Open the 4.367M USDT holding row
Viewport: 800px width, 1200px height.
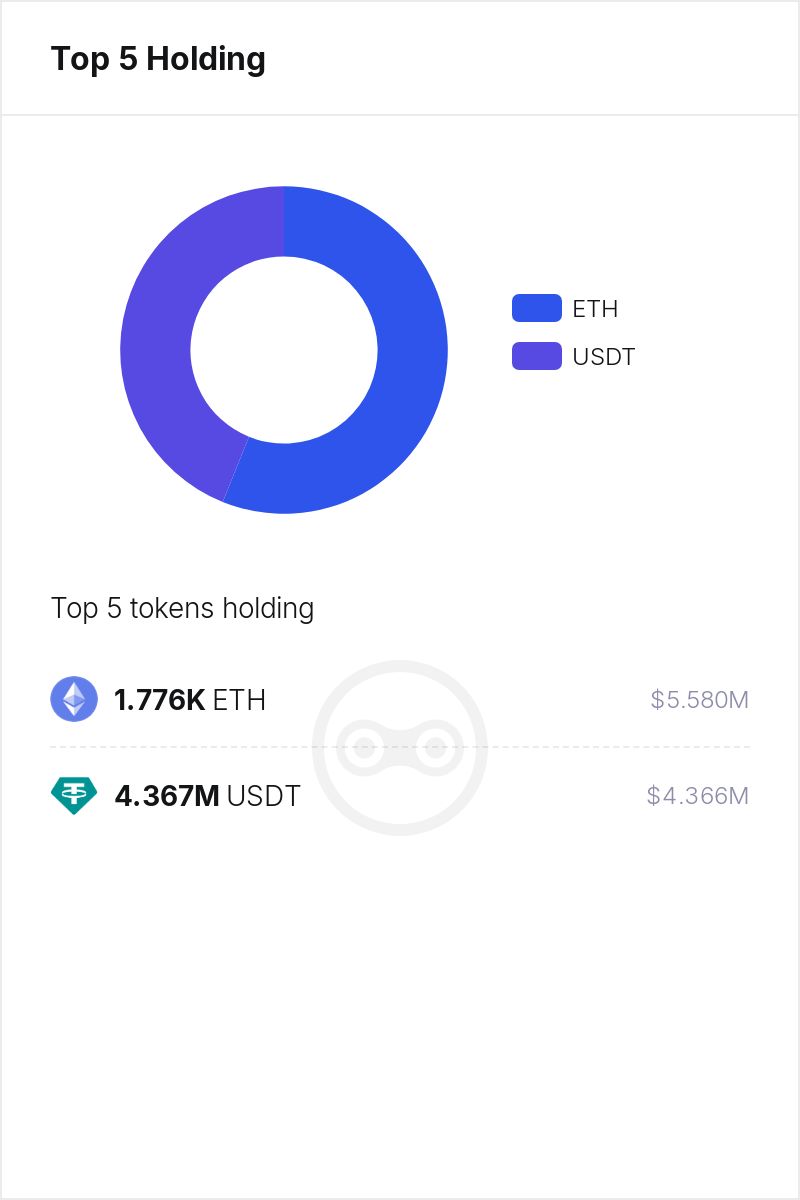pos(207,796)
